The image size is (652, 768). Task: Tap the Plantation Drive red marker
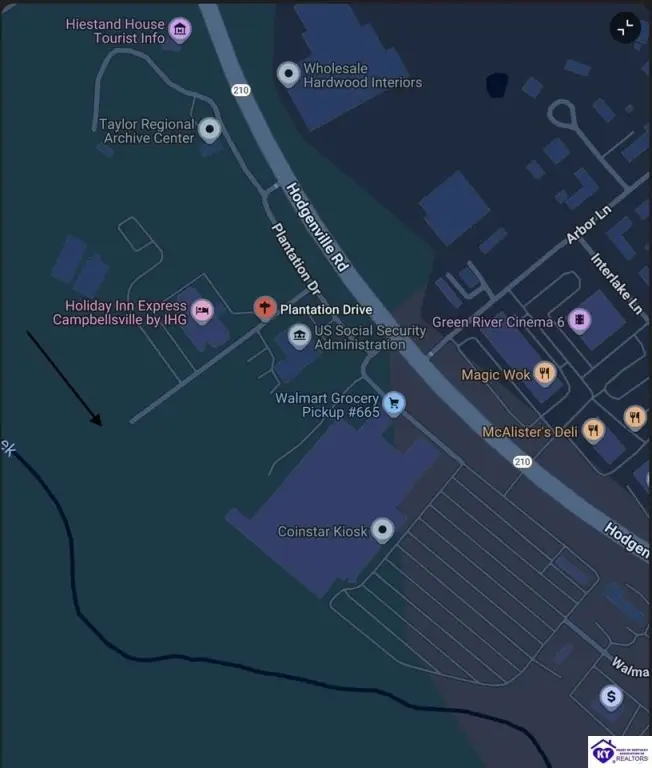(x=264, y=308)
